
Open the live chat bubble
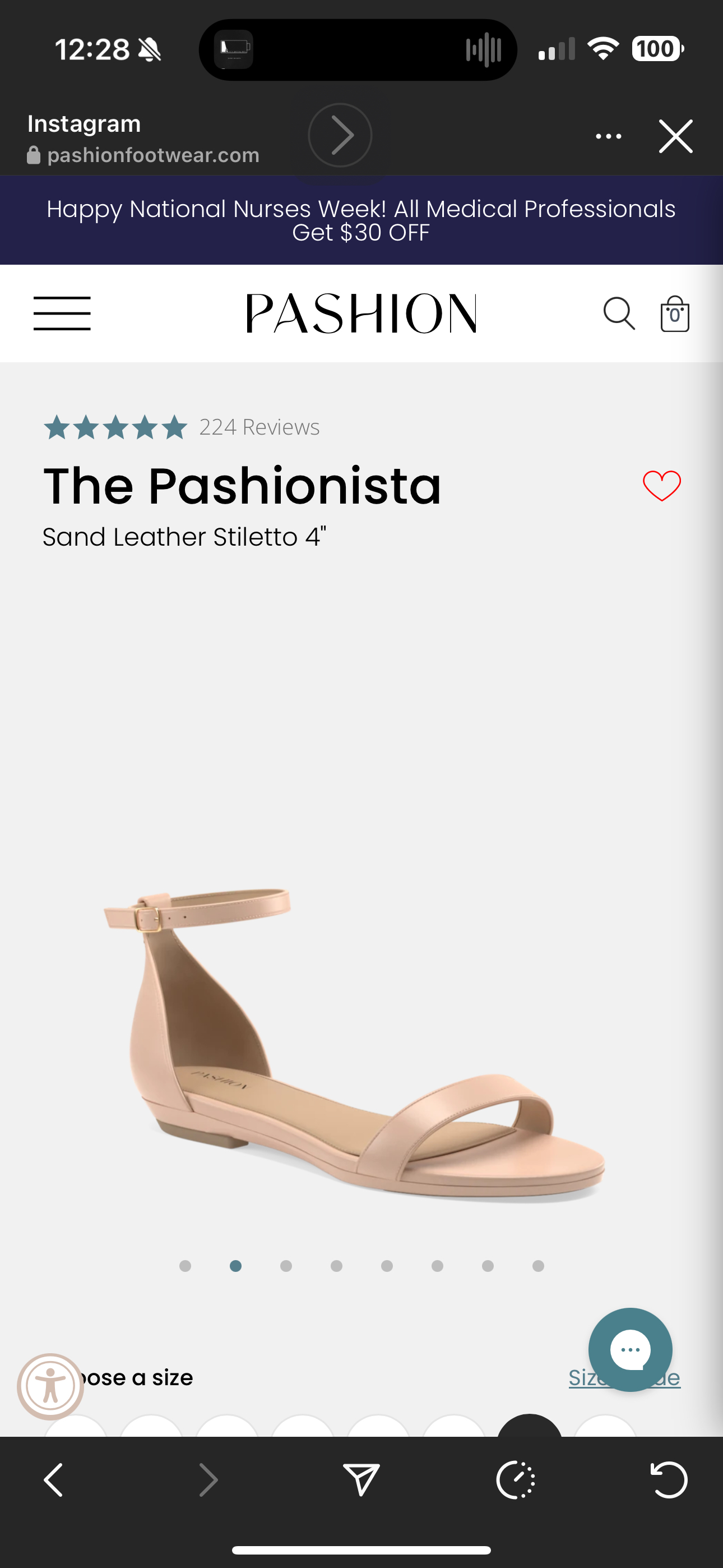click(631, 1350)
